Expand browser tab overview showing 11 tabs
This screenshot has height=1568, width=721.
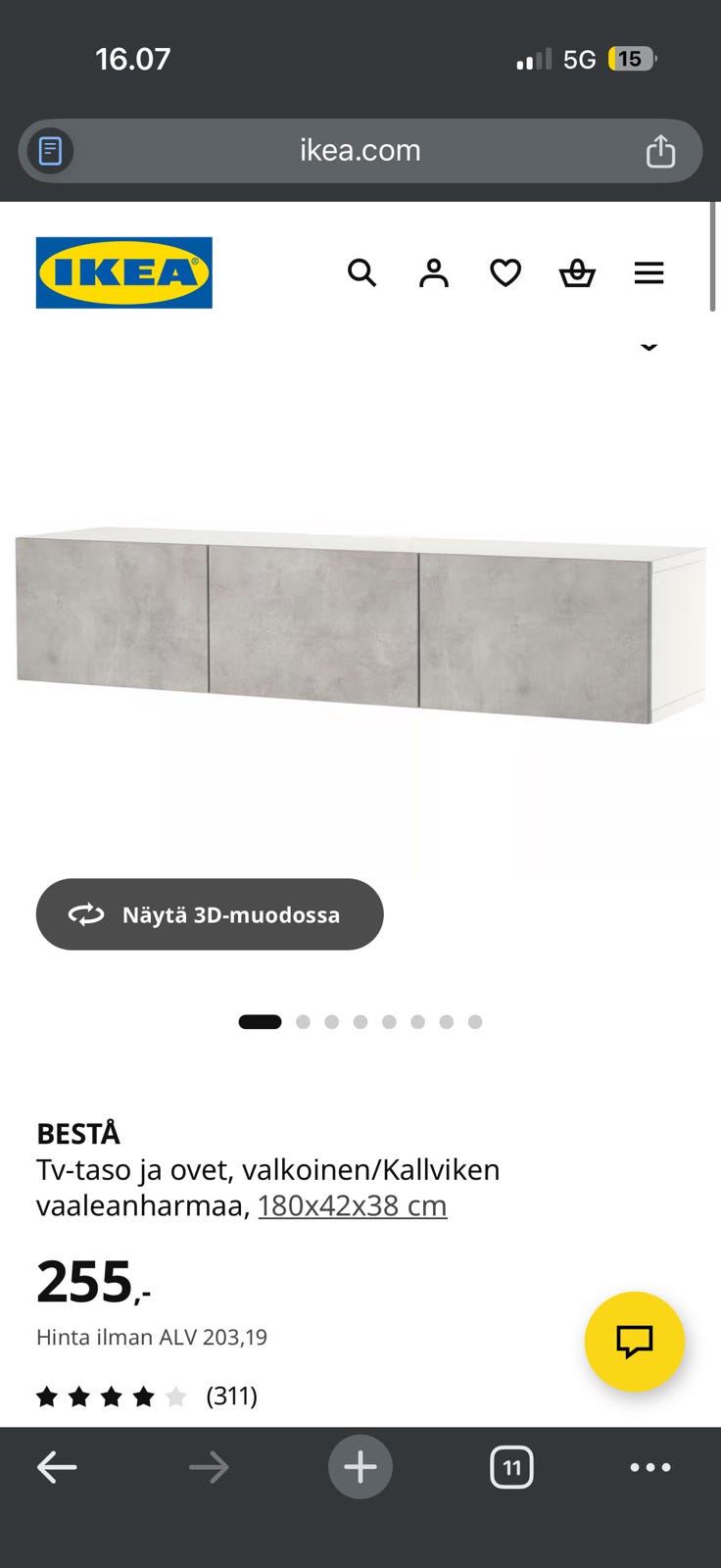[x=511, y=1467]
